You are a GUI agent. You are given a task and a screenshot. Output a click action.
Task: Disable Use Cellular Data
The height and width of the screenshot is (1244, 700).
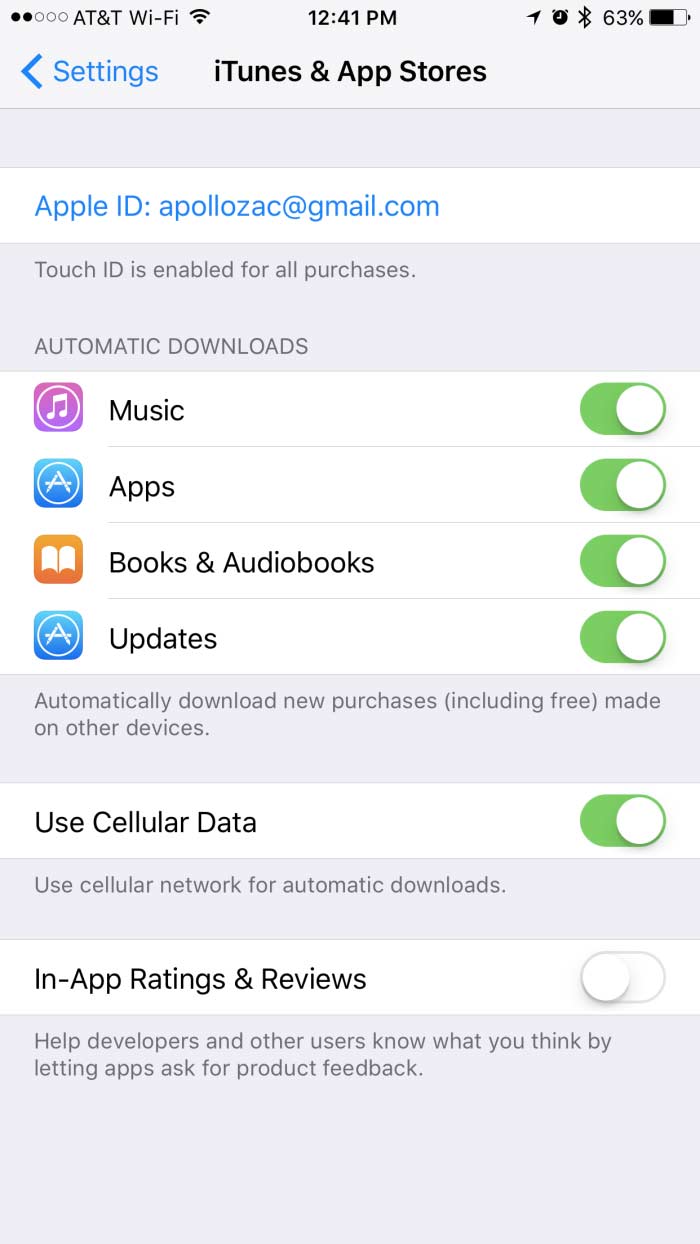point(622,821)
